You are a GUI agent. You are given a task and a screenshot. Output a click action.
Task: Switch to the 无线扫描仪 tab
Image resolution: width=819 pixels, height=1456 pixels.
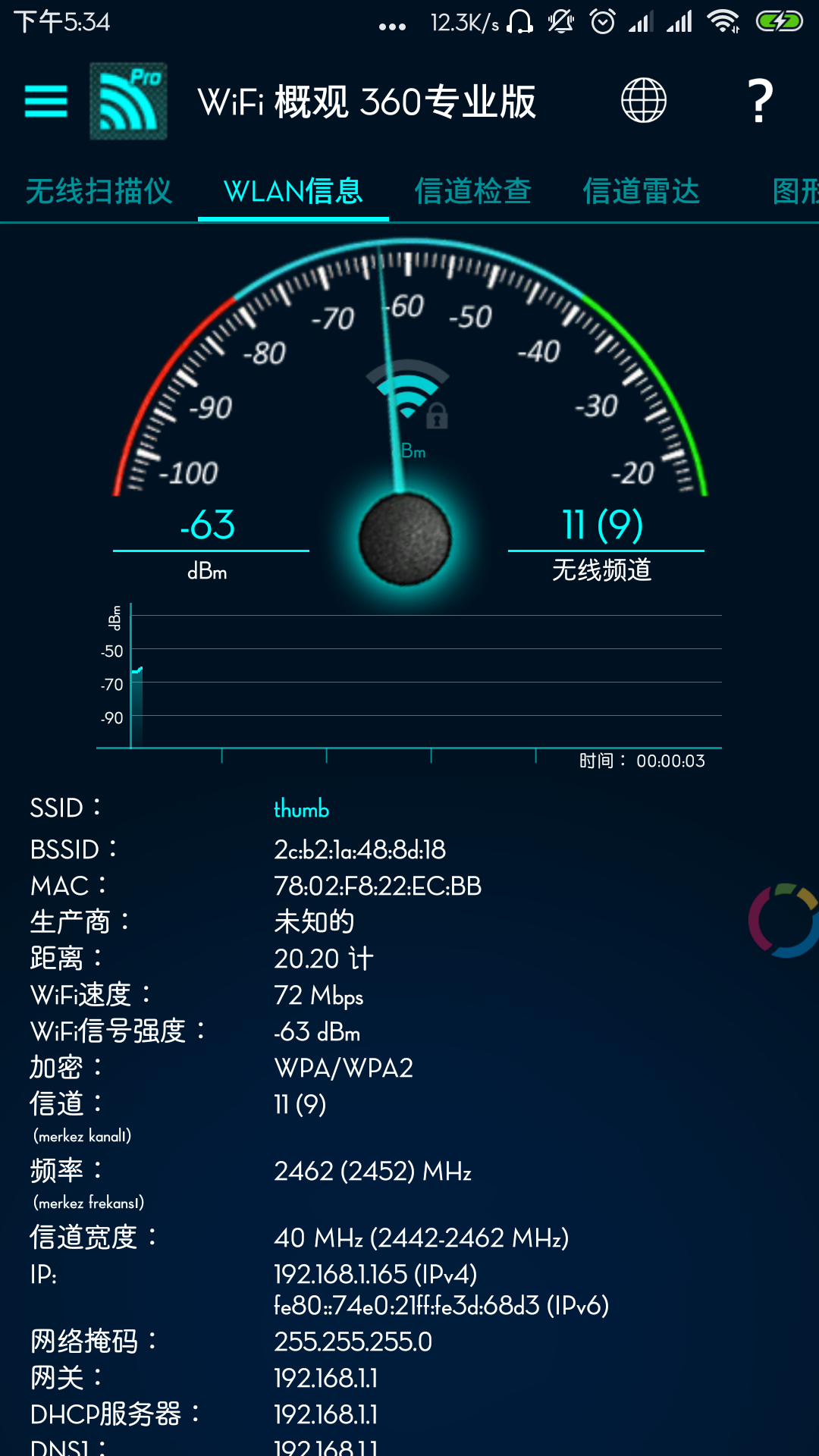(x=100, y=192)
